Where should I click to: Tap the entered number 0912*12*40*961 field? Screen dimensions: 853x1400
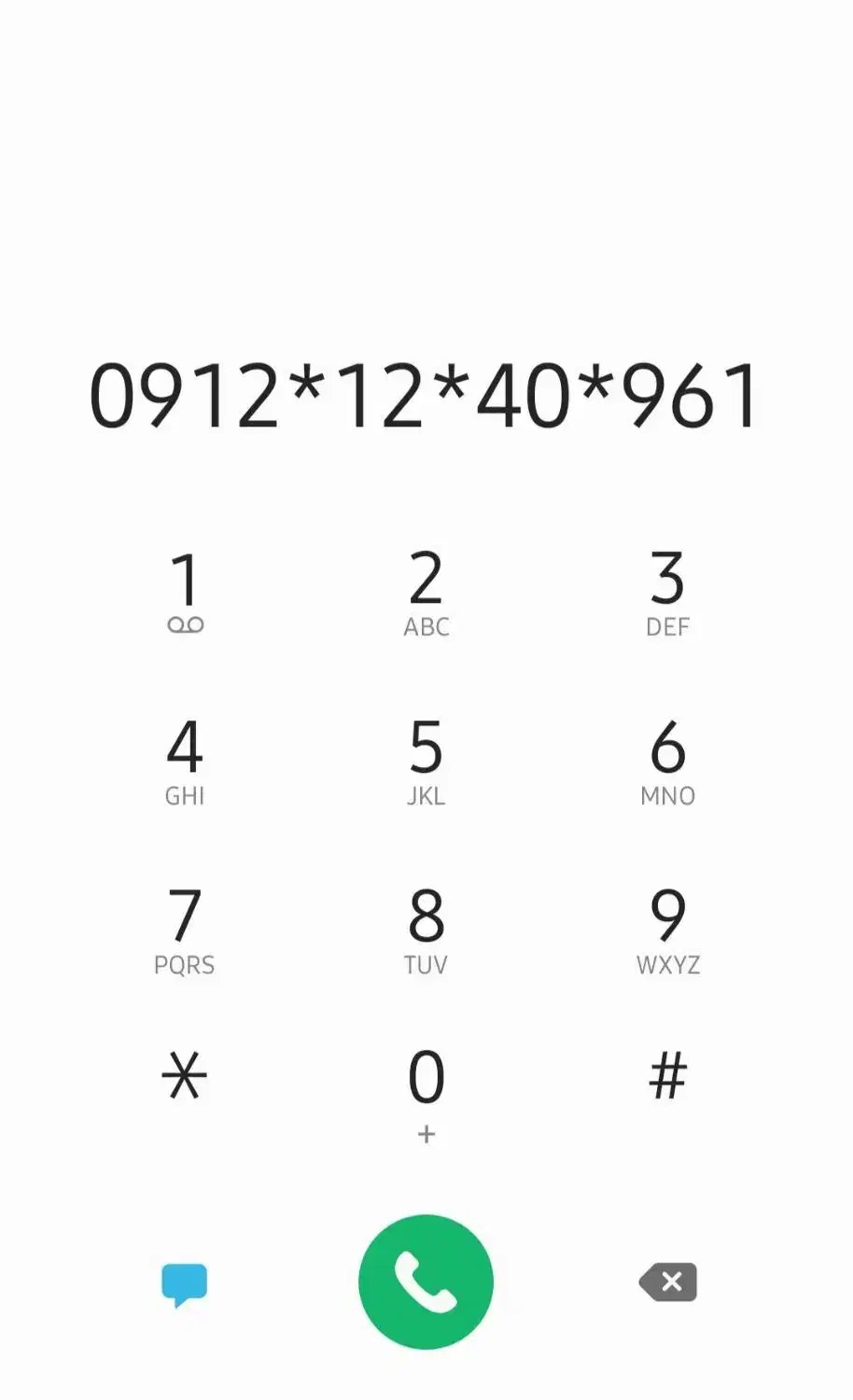pos(426,396)
